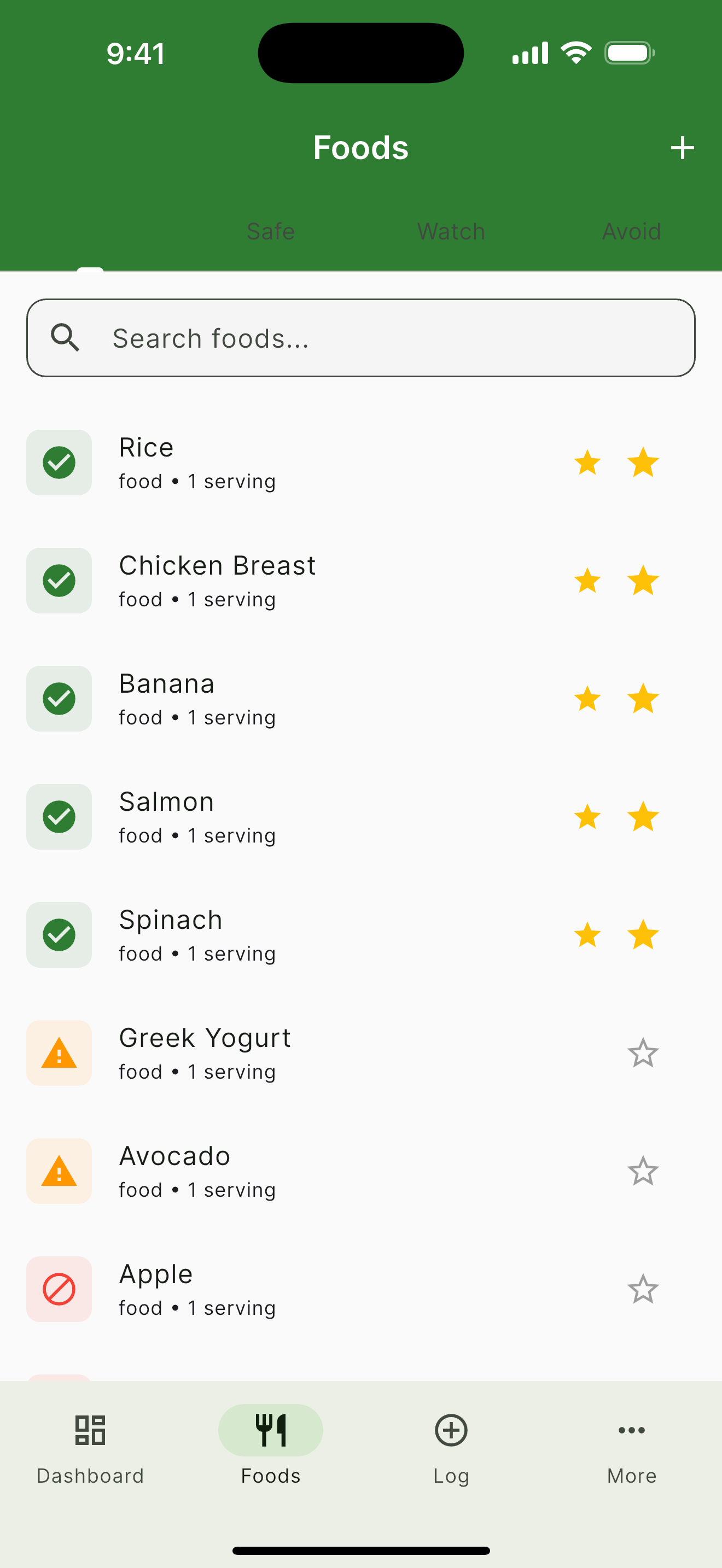Open the Avoid tab
Image resolution: width=722 pixels, height=1568 pixels.
click(x=631, y=231)
